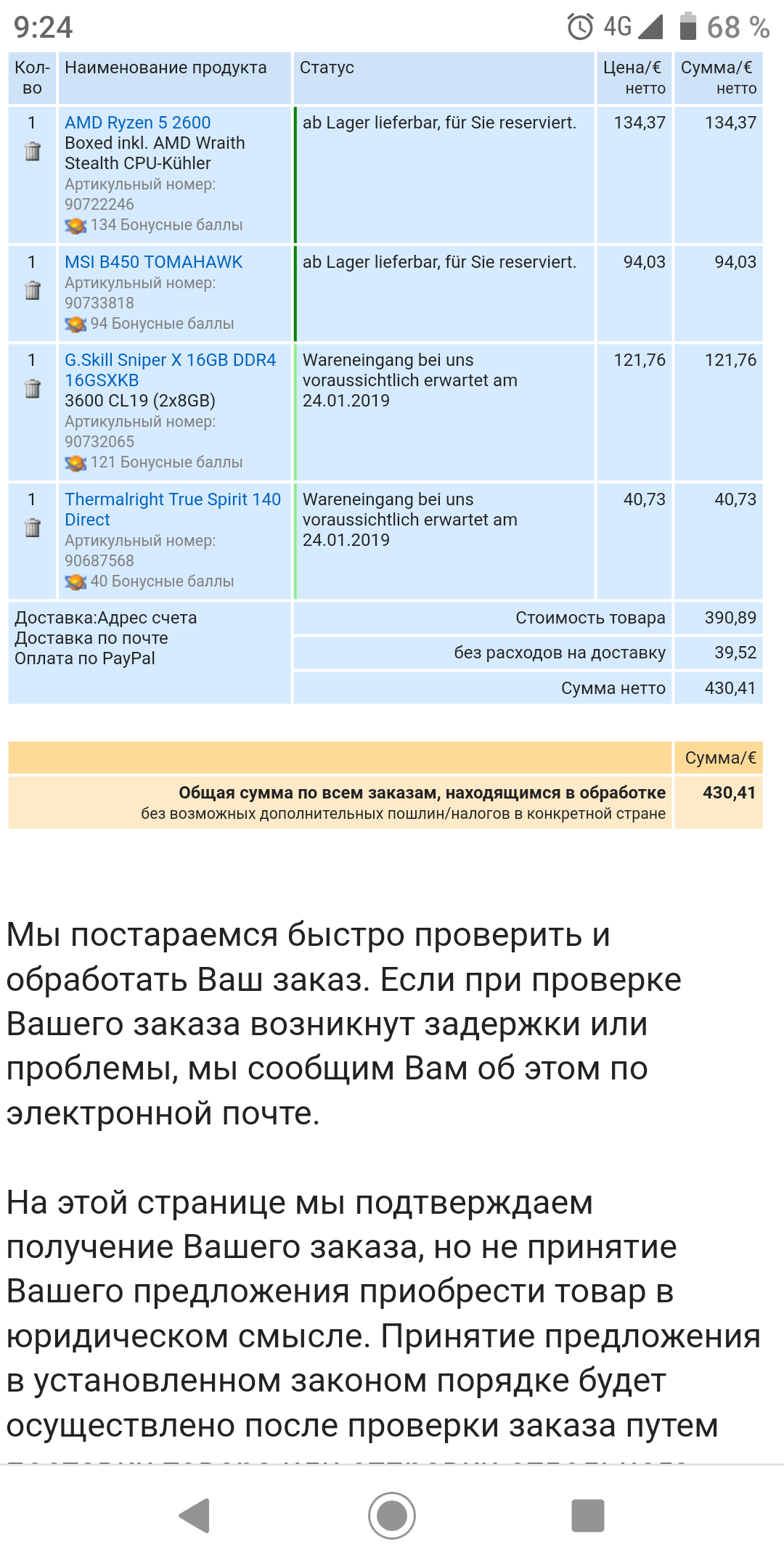This screenshot has width=784, height=1568.
Task: Delete Thermalright True Spirit 140 item
Action: tap(33, 528)
